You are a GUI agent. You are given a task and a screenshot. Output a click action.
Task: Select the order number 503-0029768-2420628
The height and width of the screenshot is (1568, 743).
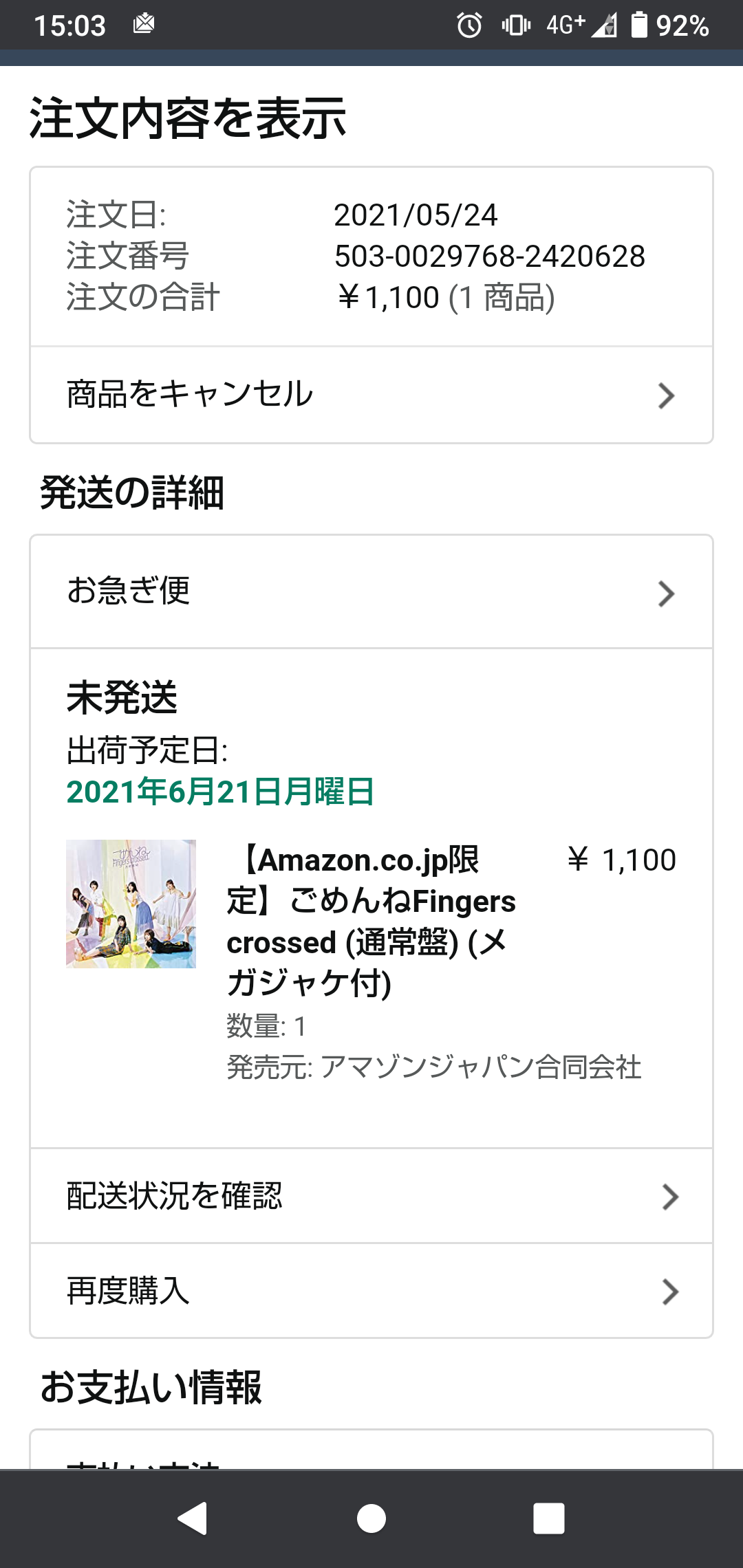pyautogui.click(x=489, y=257)
